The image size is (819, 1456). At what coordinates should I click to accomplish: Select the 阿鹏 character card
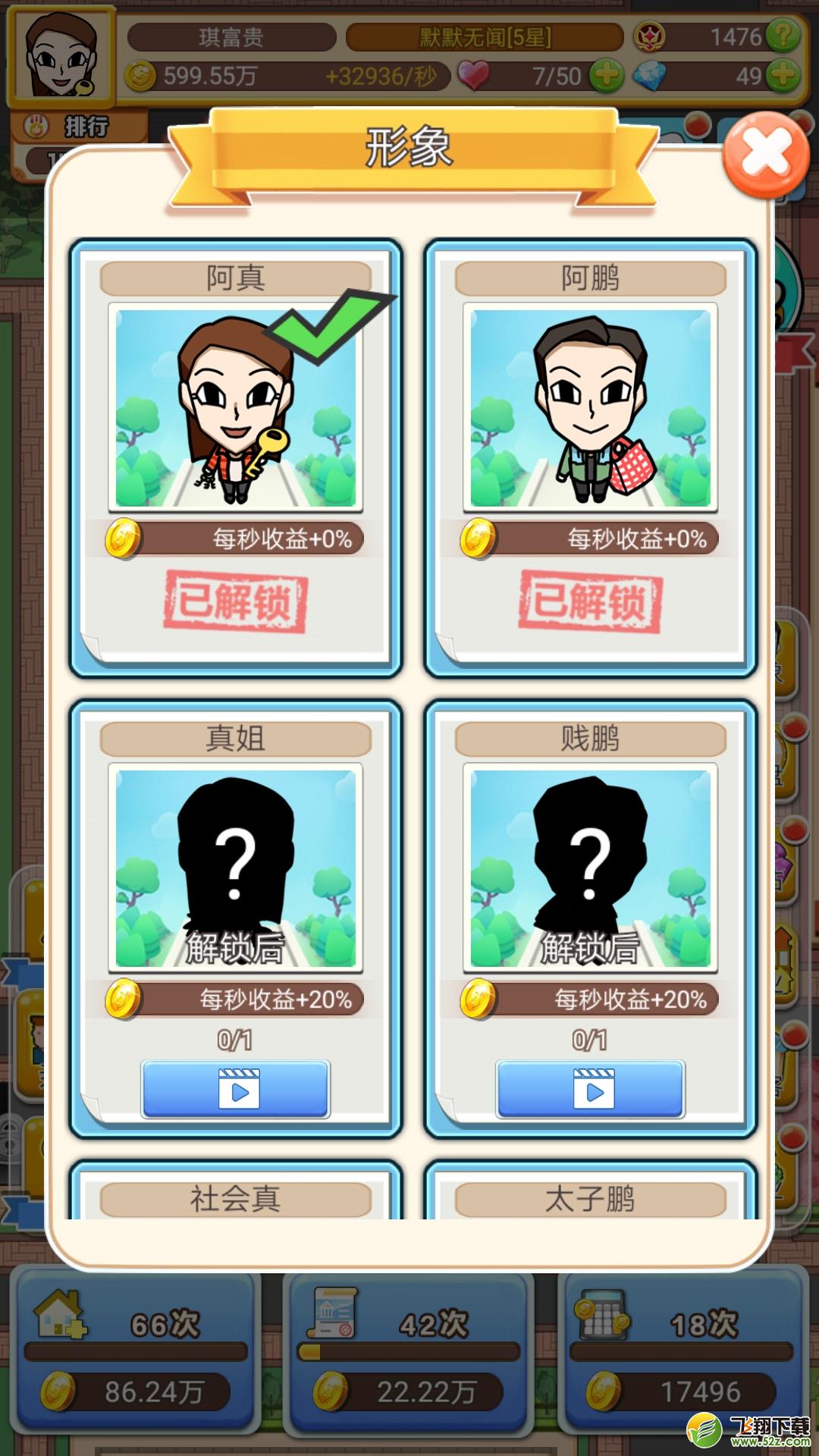590,458
